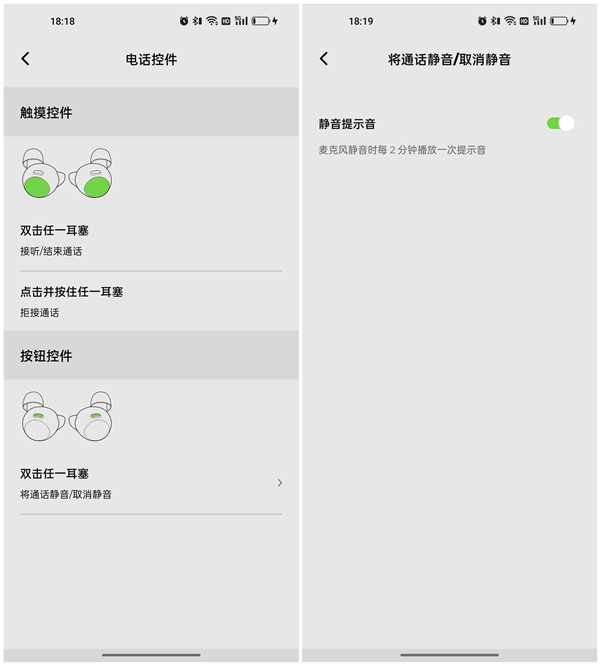Viewport: 600px width, 665px height.
Task: Go back from the 电话控件 screen
Action: pyautogui.click(x=26, y=59)
